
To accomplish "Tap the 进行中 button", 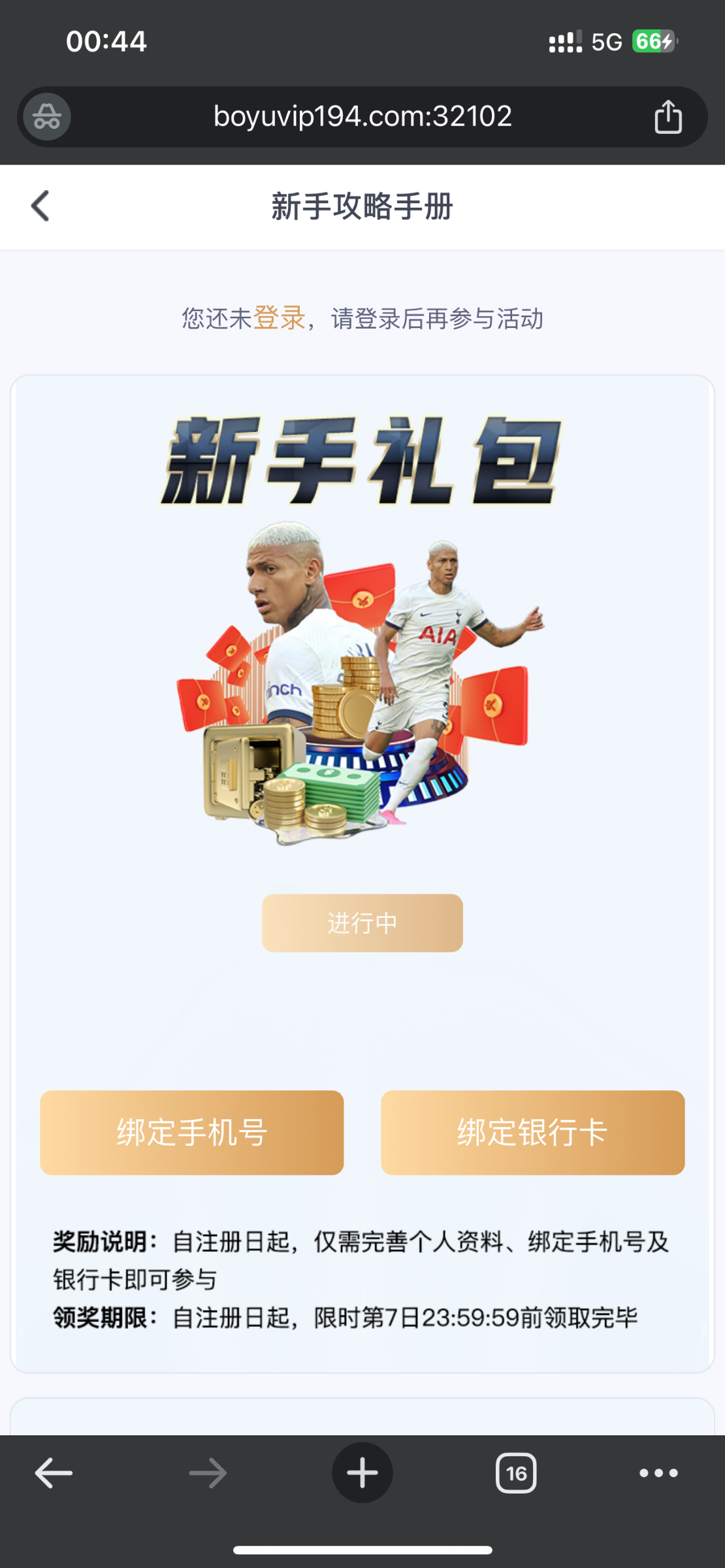I will [362, 923].
